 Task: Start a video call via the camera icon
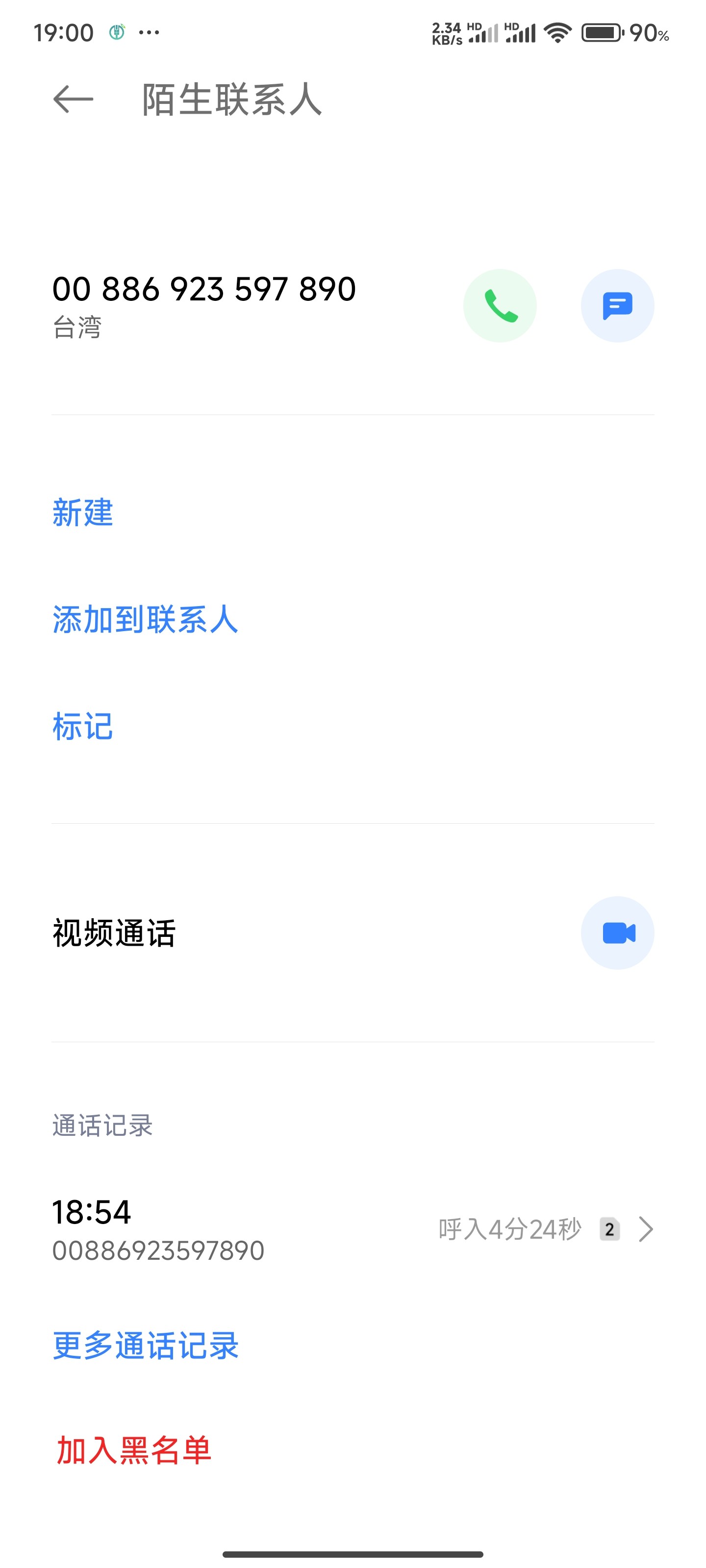pyautogui.click(x=618, y=932)
